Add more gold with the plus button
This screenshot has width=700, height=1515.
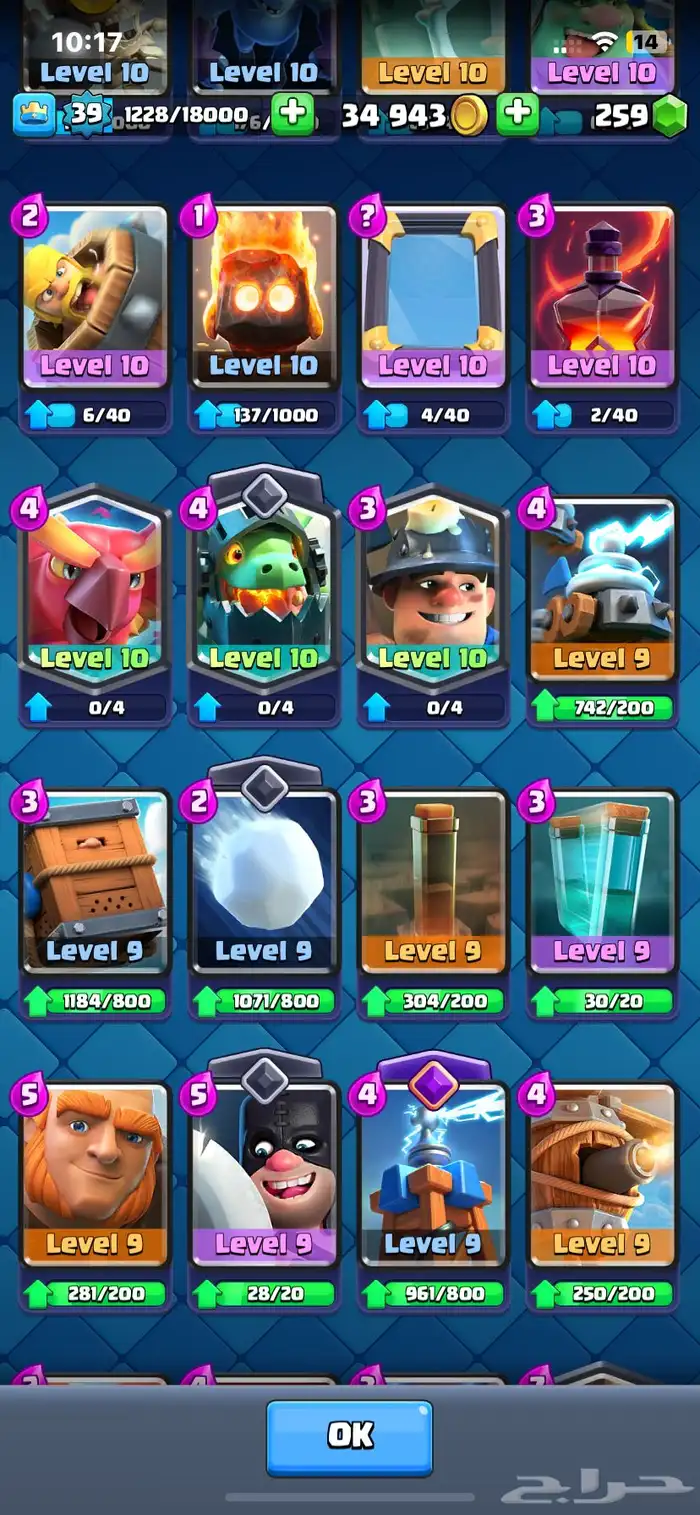(x=517, y=114)
